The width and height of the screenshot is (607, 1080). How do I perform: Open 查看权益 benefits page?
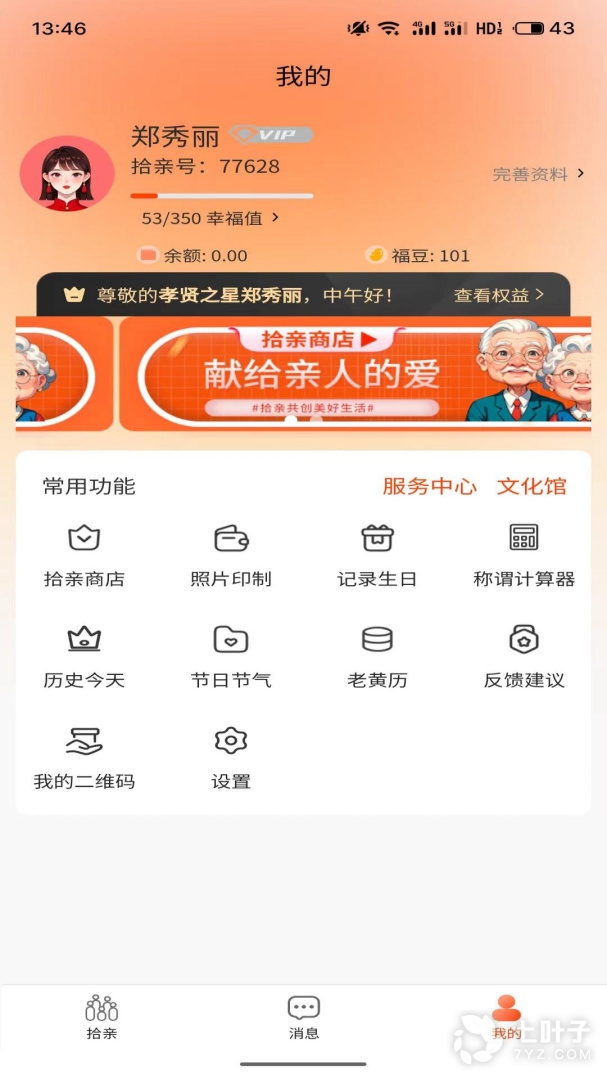click(x=499, y=295)
